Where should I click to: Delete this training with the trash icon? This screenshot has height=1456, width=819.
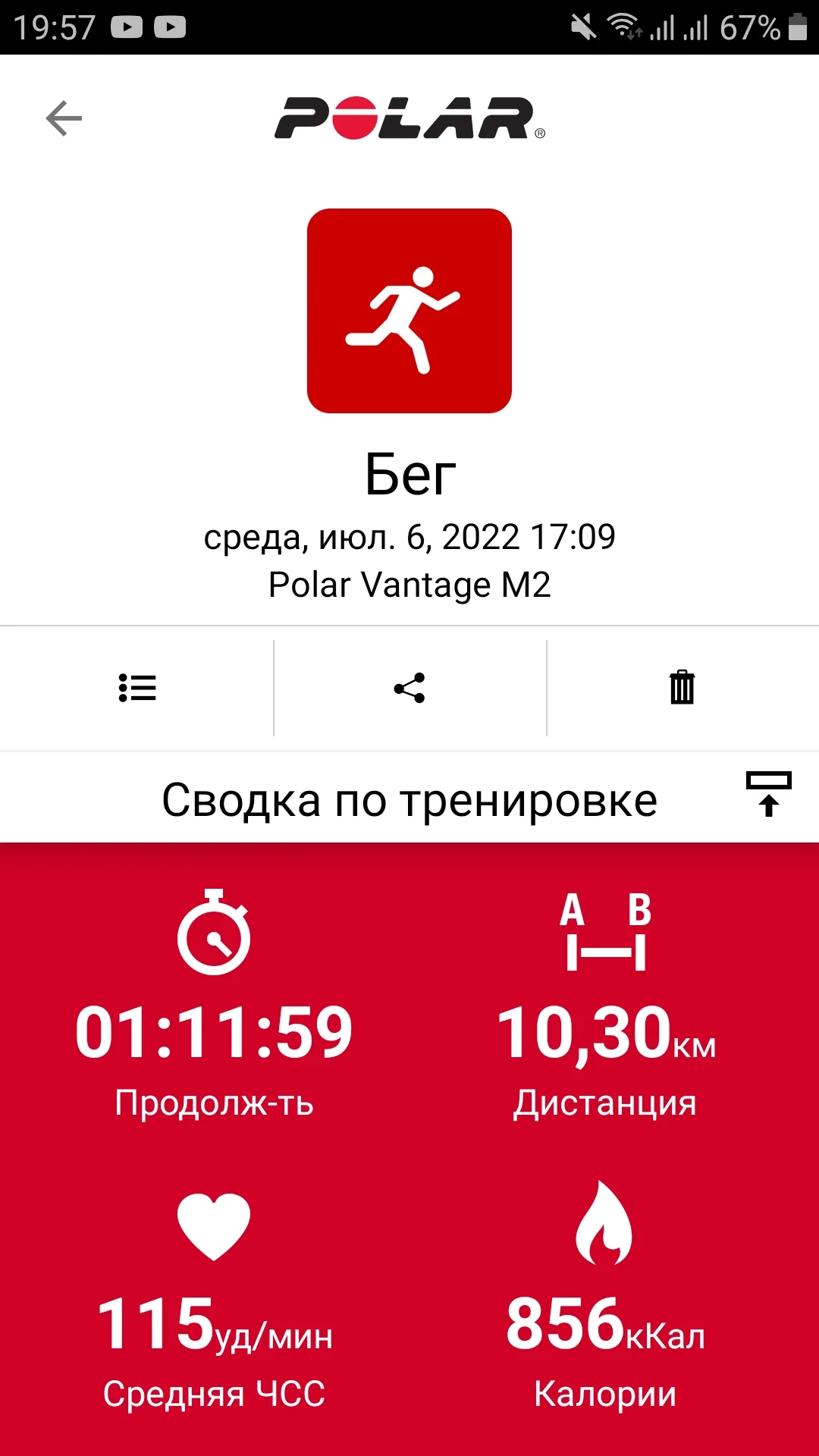(682, 687)
